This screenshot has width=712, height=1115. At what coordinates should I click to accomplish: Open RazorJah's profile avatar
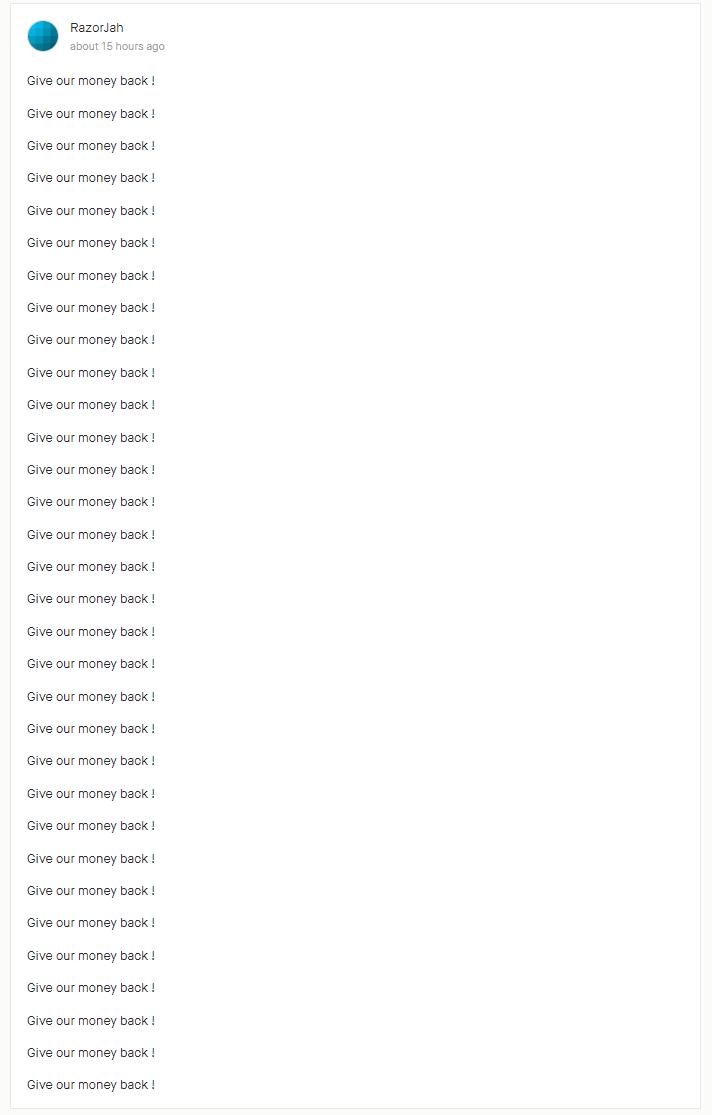pyautogui.click(x=43, y=36)
